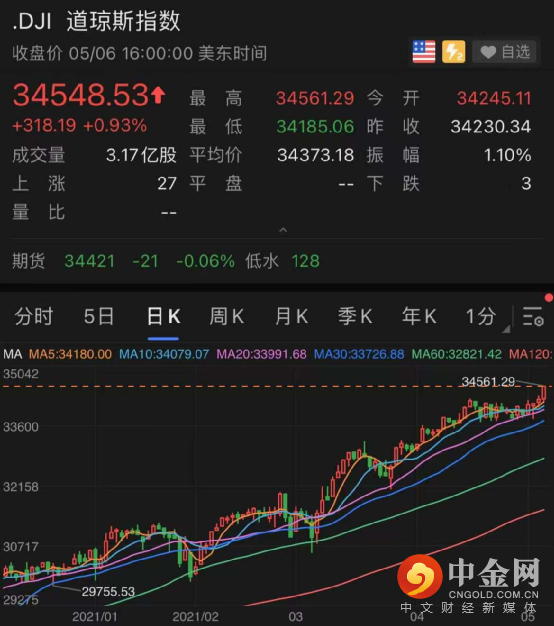Viewport: 554px width, 626px height.
Task: Open chart settings icon
Action: 533,317
